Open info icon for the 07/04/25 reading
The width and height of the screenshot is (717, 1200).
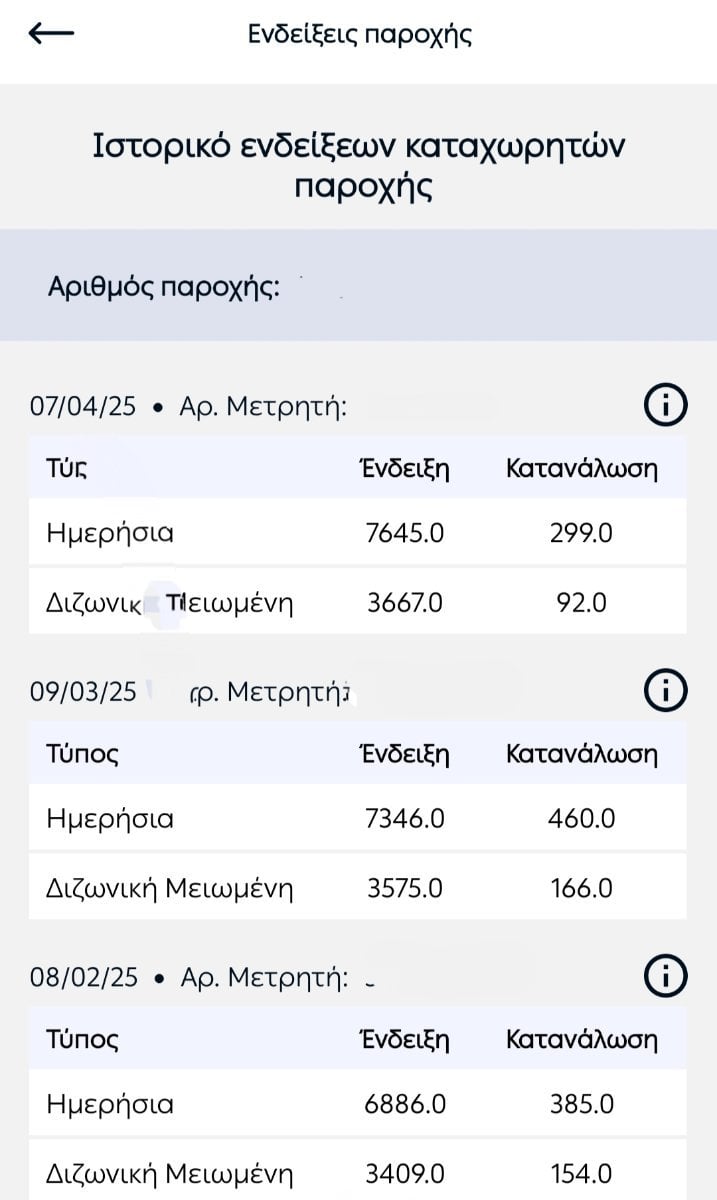(666, 405)
